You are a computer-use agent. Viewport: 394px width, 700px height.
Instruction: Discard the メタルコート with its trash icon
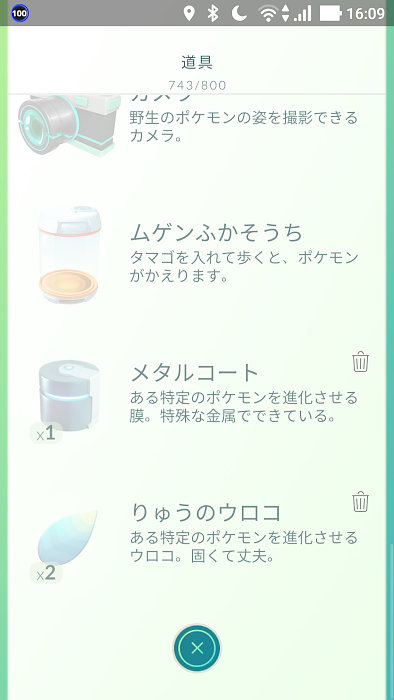361,362
